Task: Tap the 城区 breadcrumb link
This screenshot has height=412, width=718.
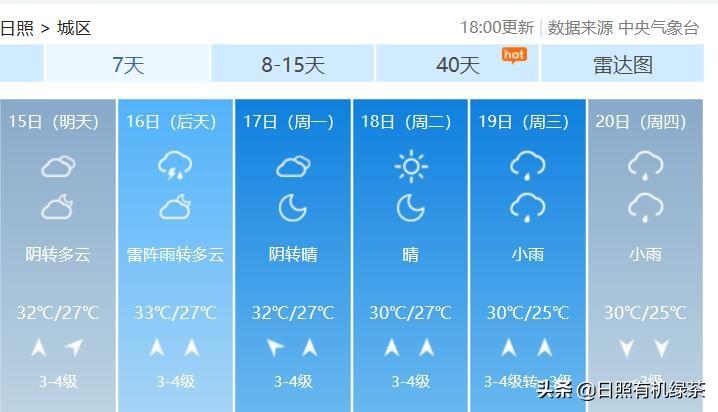Action: pos(74,28)
